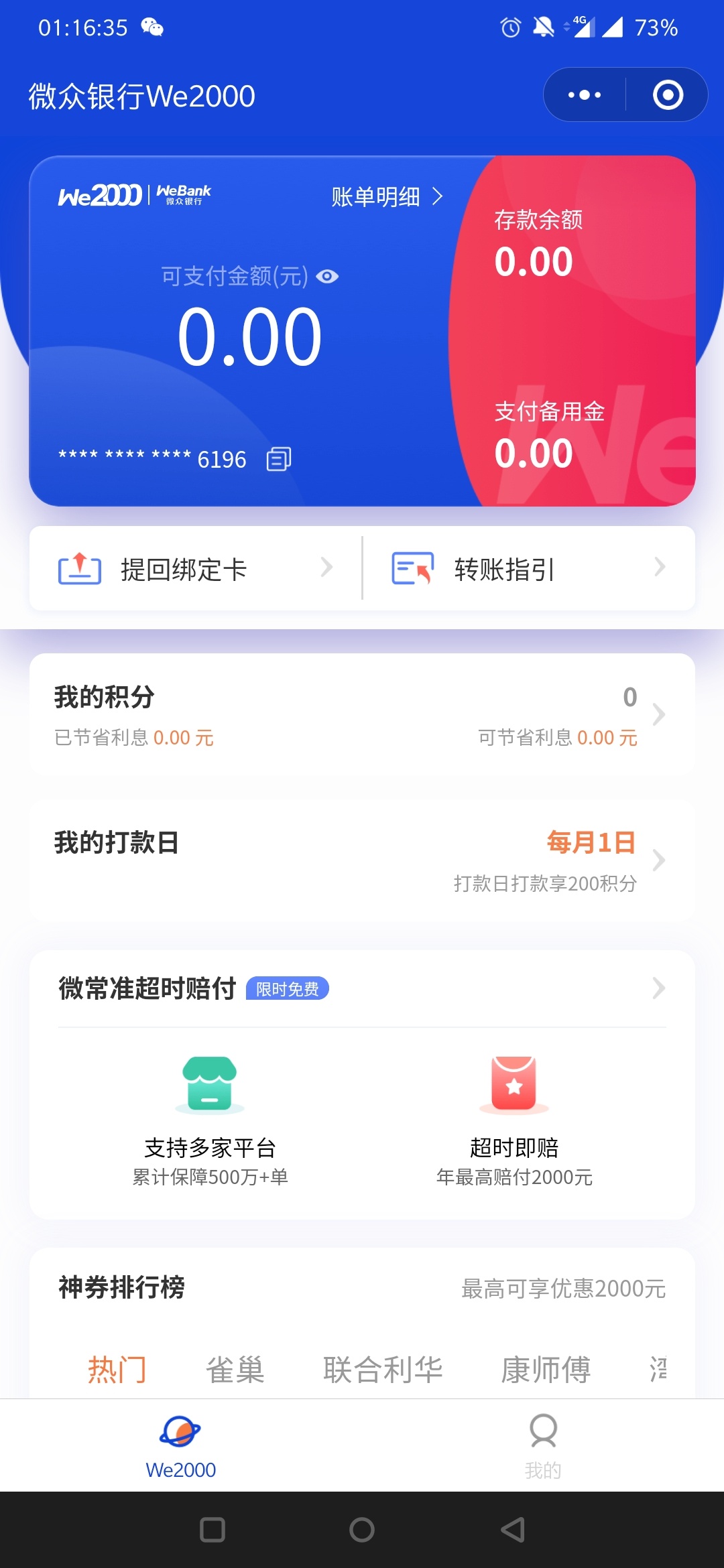Switch to the 雀巢 tab
The height and width of the screenshot is (1568, 724).
tap(235, 1369)
